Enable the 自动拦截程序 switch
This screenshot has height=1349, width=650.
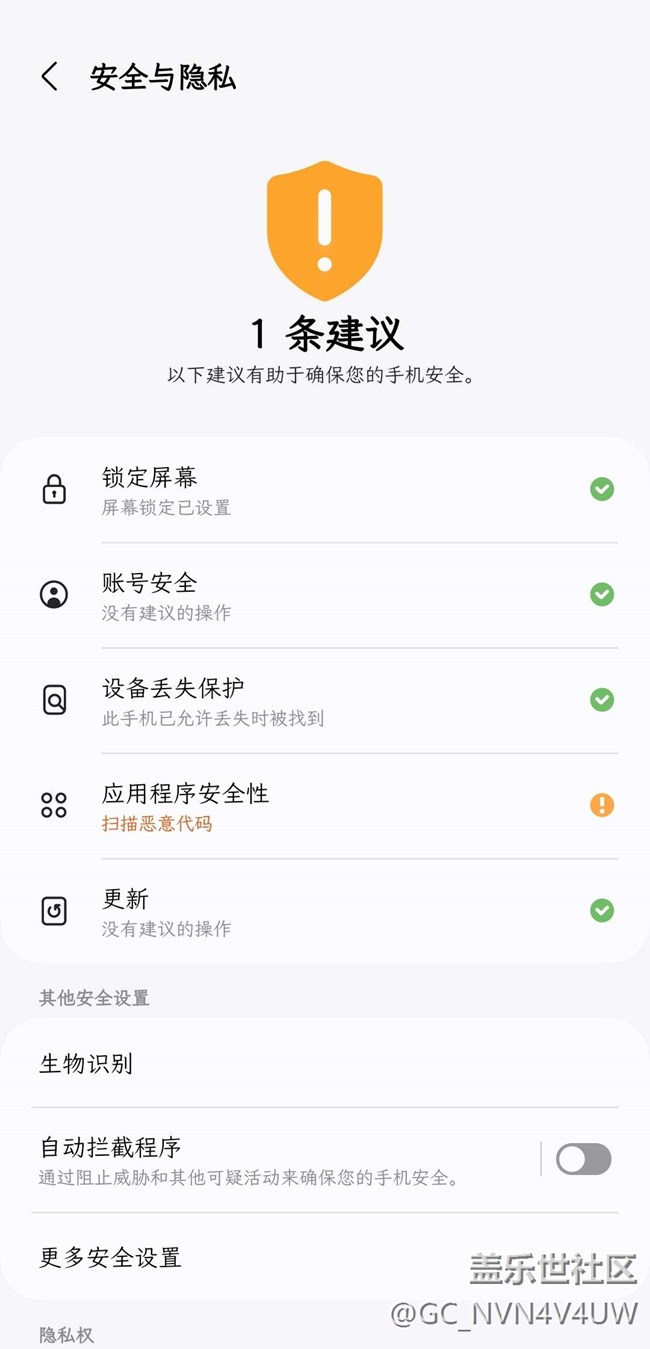coord(583,1159)
